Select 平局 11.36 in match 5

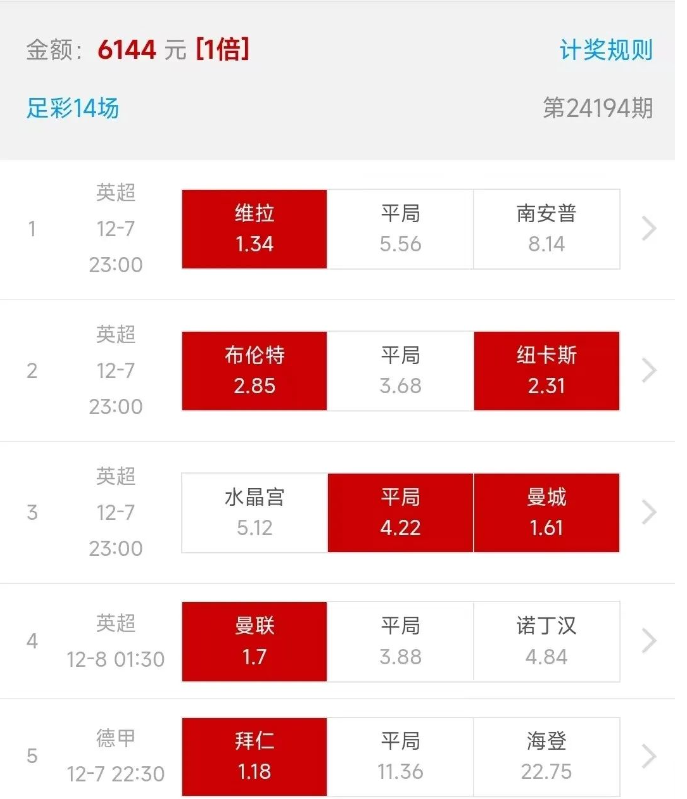click(x=400, y=756)
